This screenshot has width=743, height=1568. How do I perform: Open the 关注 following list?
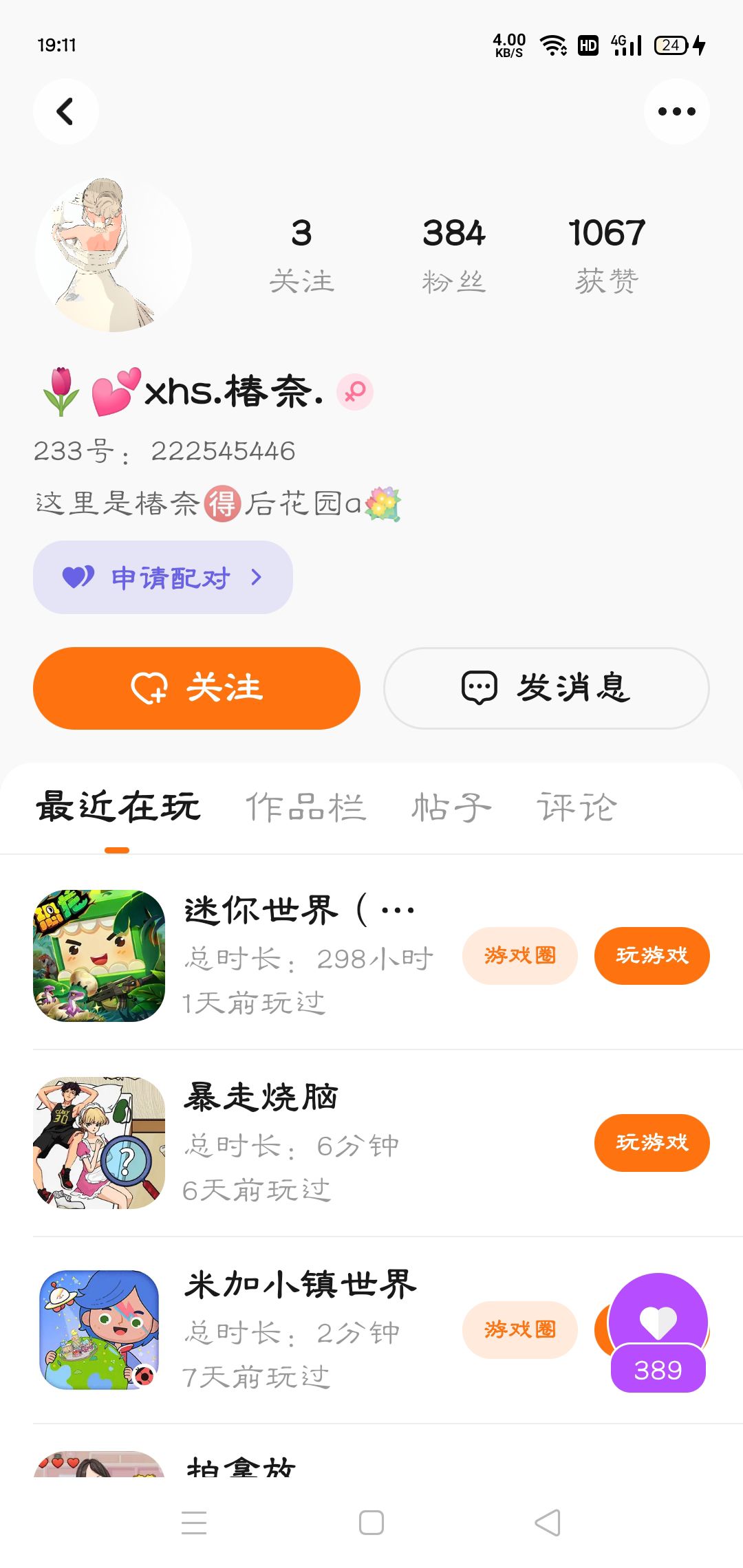click(301, 254)
